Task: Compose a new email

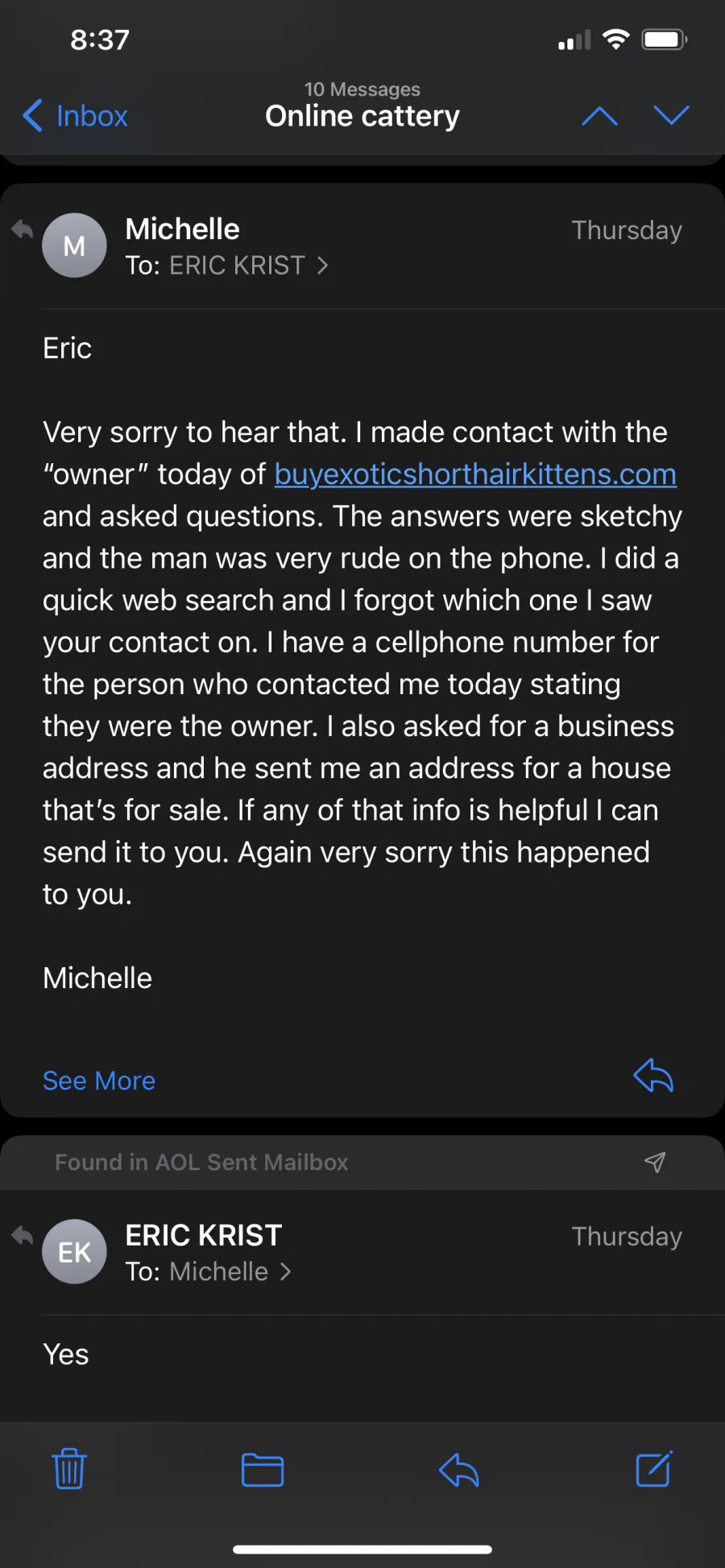Action: click(x=653, y=1469)
